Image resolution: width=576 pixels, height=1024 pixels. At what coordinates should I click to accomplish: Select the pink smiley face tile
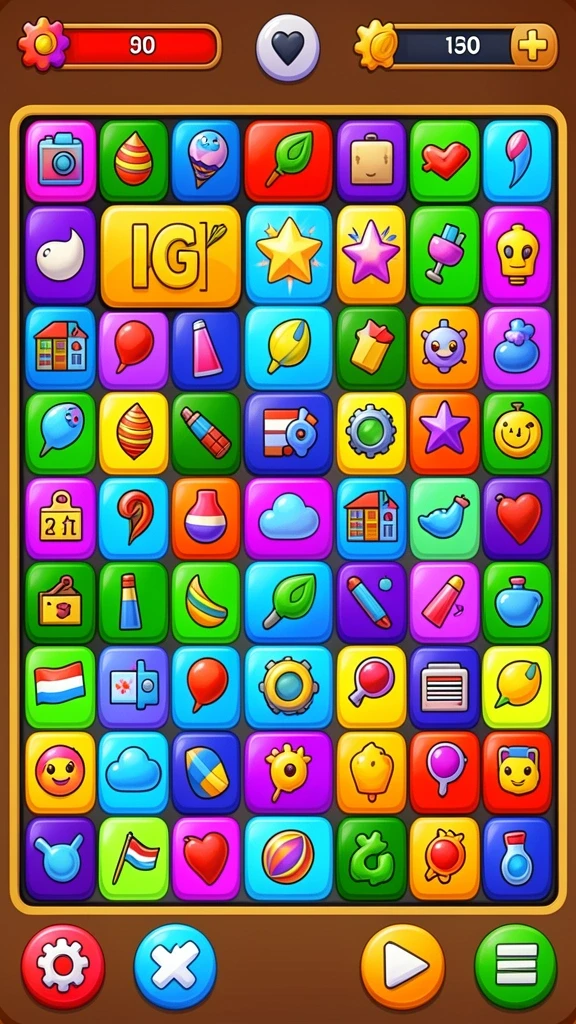(60, 772)
